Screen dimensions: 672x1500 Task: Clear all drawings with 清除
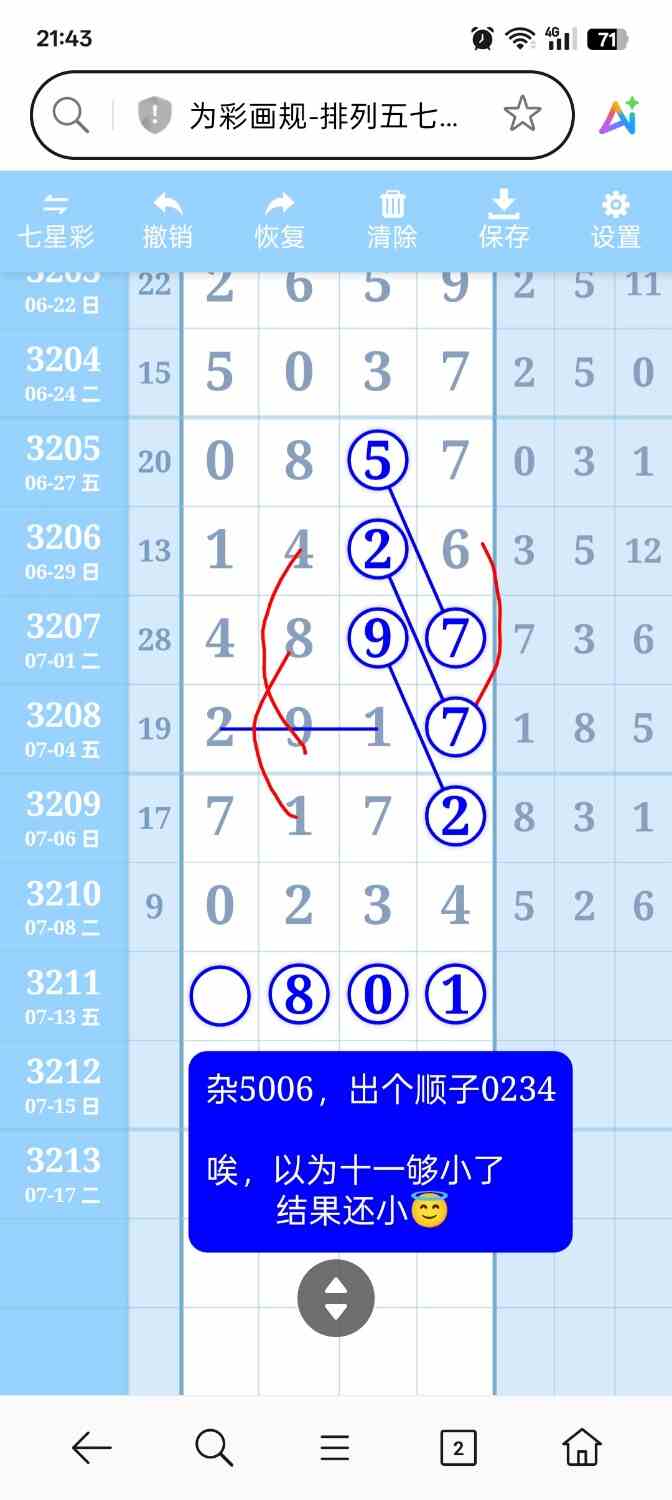point(392,221)
